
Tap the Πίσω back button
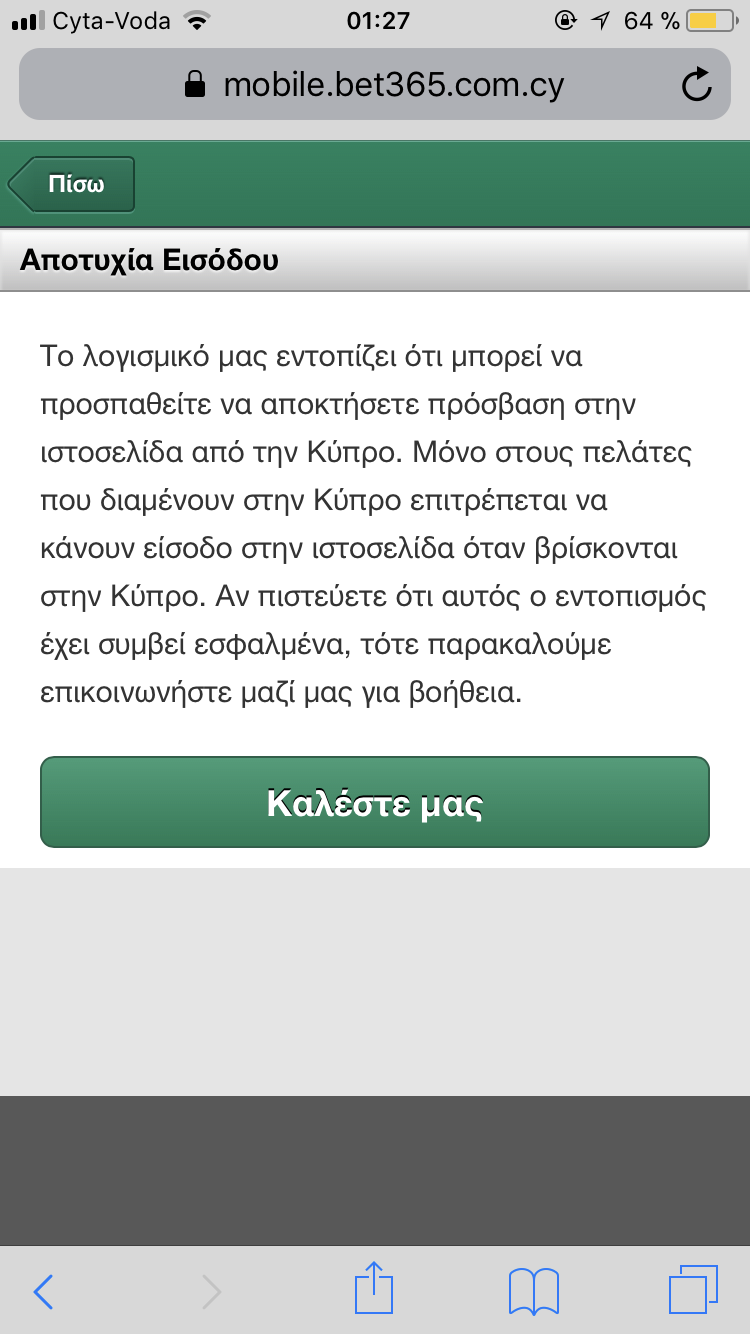71,184
